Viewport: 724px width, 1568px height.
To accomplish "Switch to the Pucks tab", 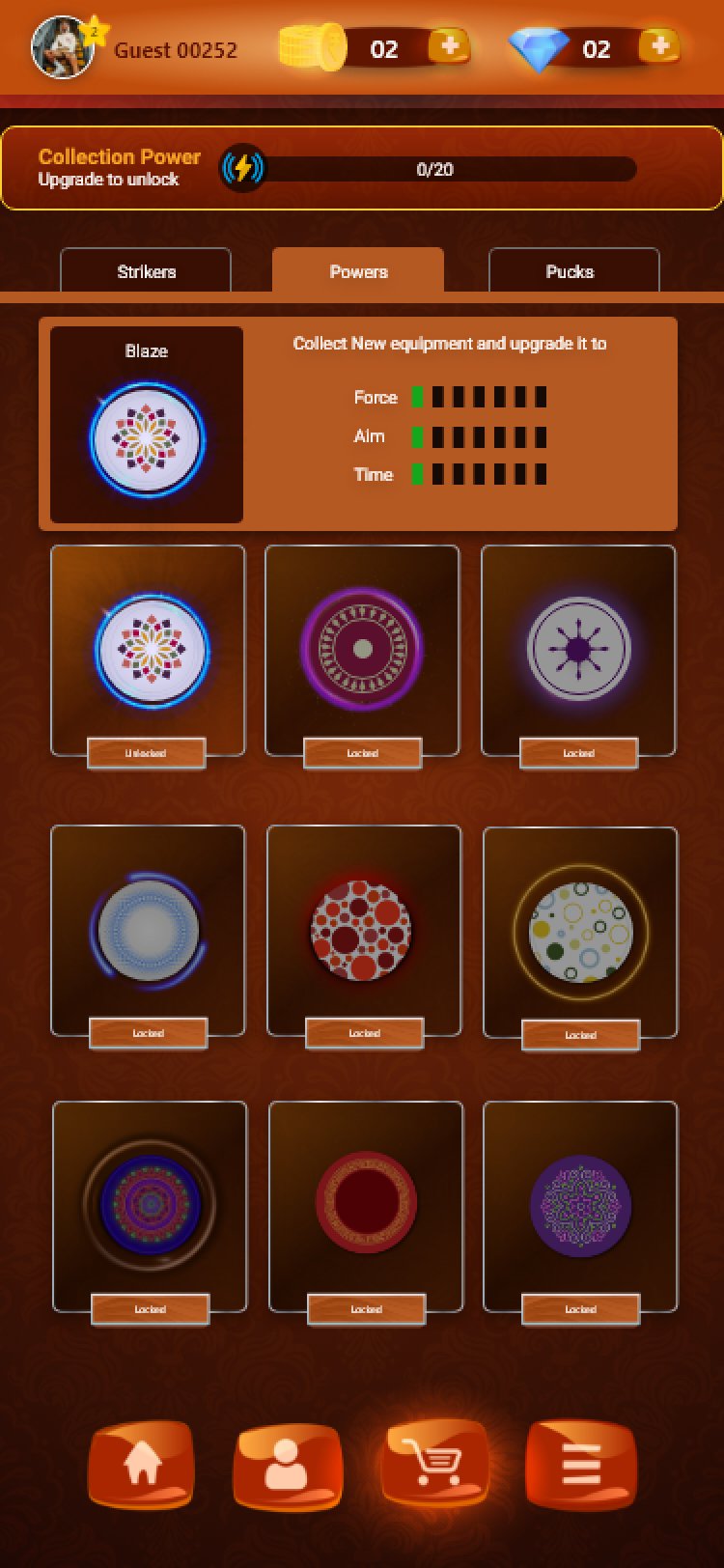I will pyautogui.click(x=573, y=270).
